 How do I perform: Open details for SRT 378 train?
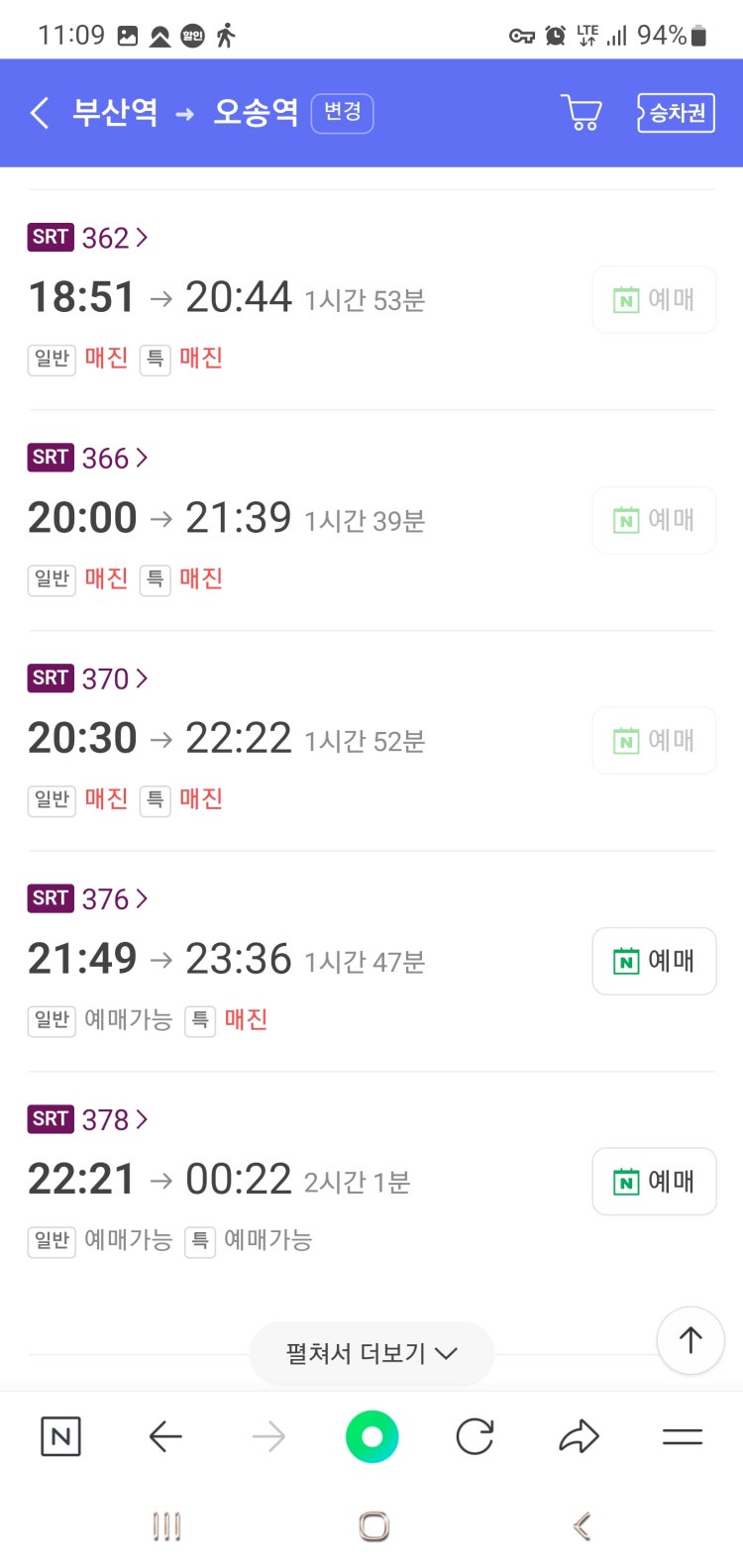tap(114, 1119)
